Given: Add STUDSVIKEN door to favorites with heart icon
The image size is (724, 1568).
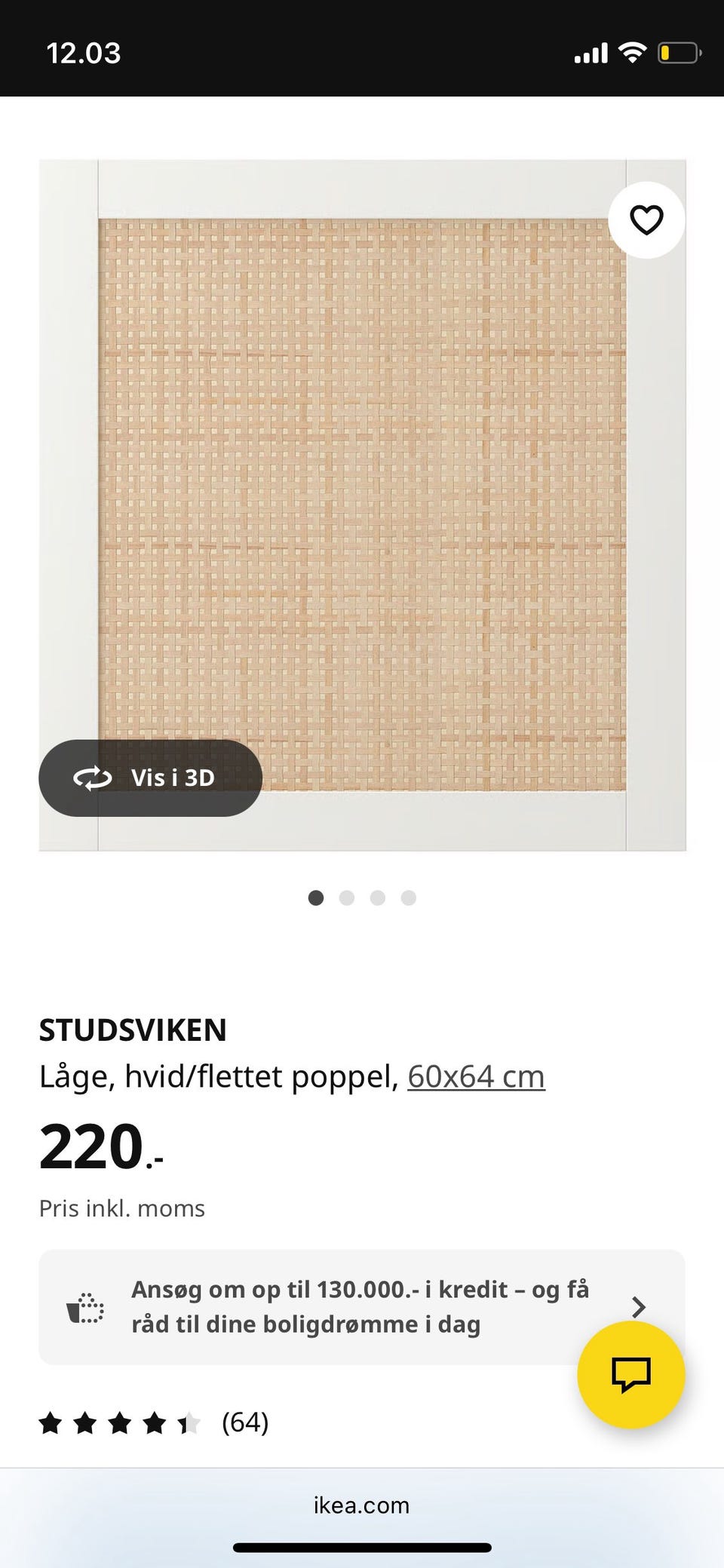Looking at the screenshot, I should pyautogui.click(x=646, y=219).
